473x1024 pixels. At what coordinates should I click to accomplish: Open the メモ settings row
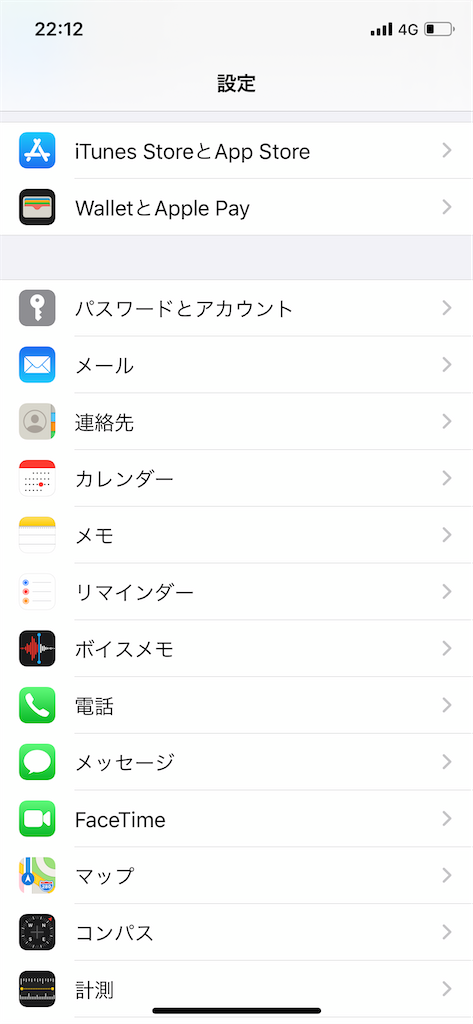pyautogui.click(x=236, y=535)
